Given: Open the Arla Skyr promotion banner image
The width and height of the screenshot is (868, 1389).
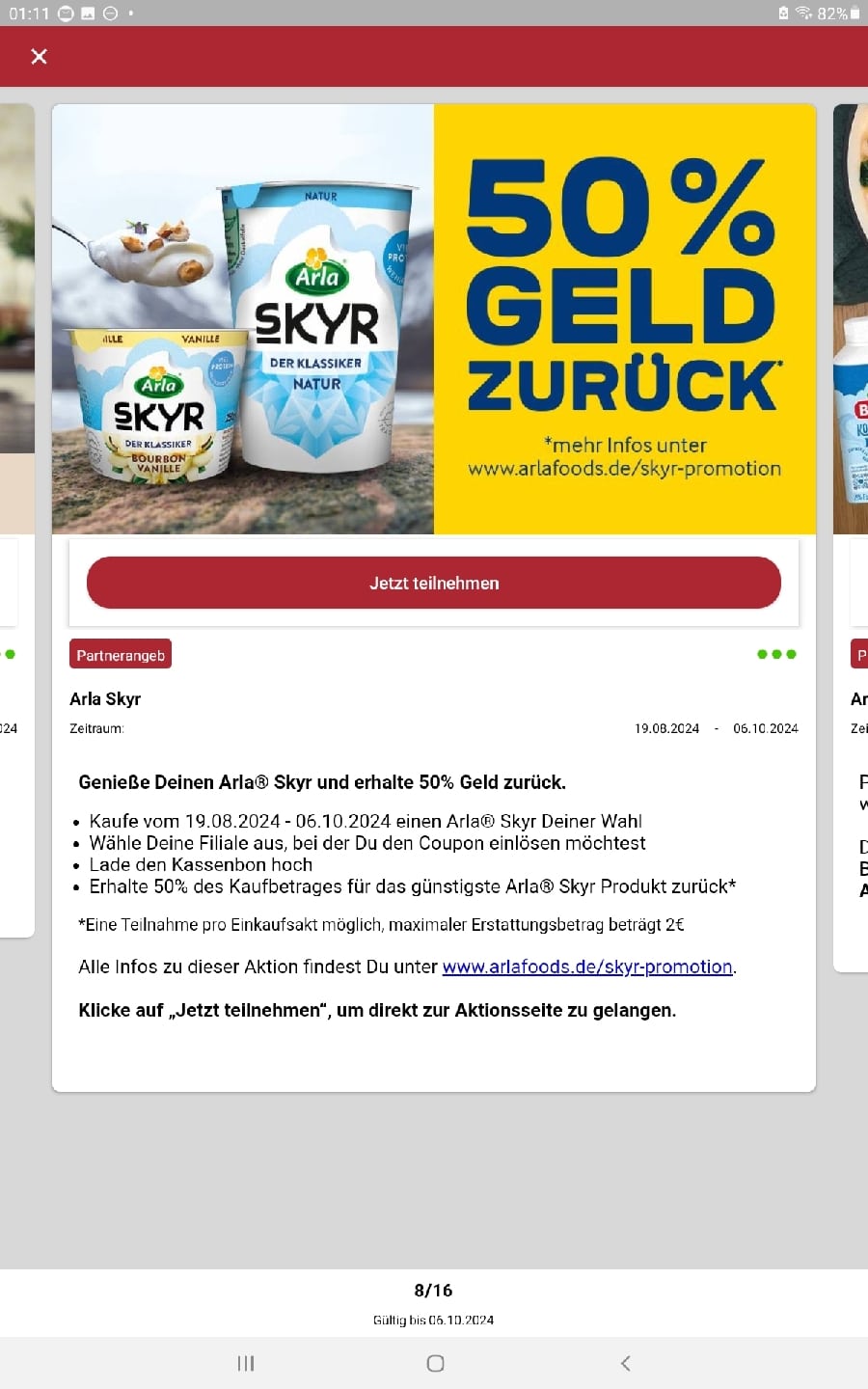Looking at the screenshot, I should point(434,319).
